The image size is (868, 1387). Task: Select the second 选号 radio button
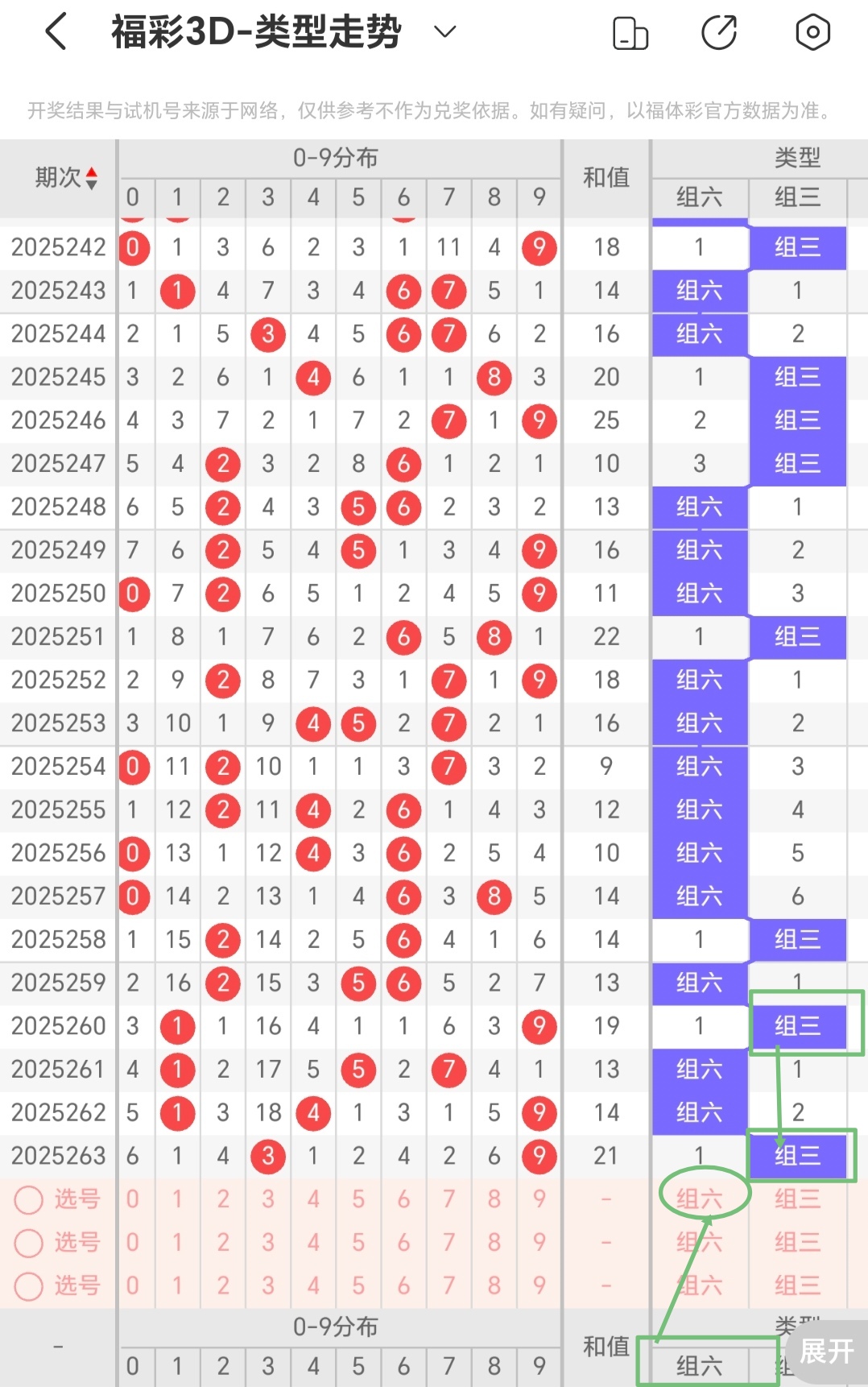click(29, 1243)
